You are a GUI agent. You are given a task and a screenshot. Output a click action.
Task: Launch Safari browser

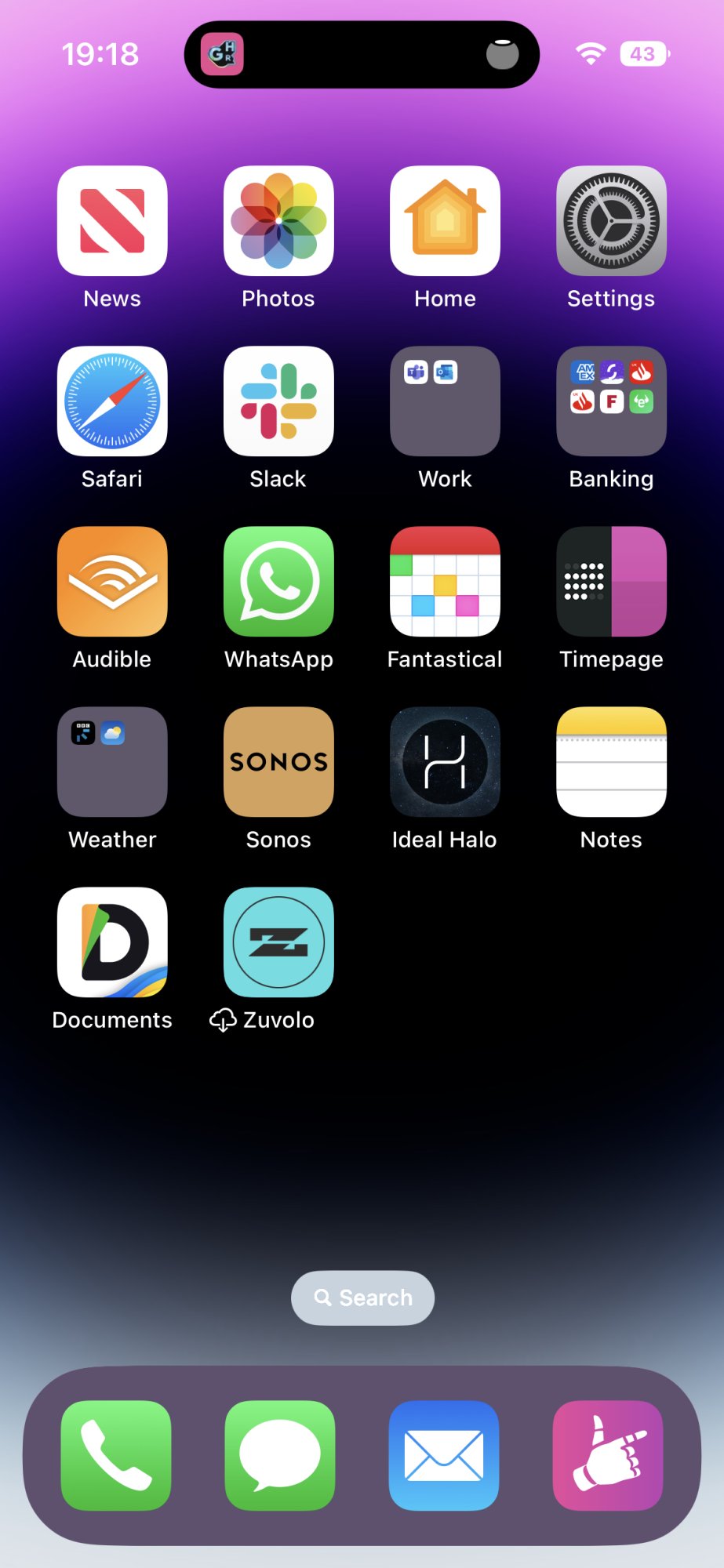[x=112, y=401]
